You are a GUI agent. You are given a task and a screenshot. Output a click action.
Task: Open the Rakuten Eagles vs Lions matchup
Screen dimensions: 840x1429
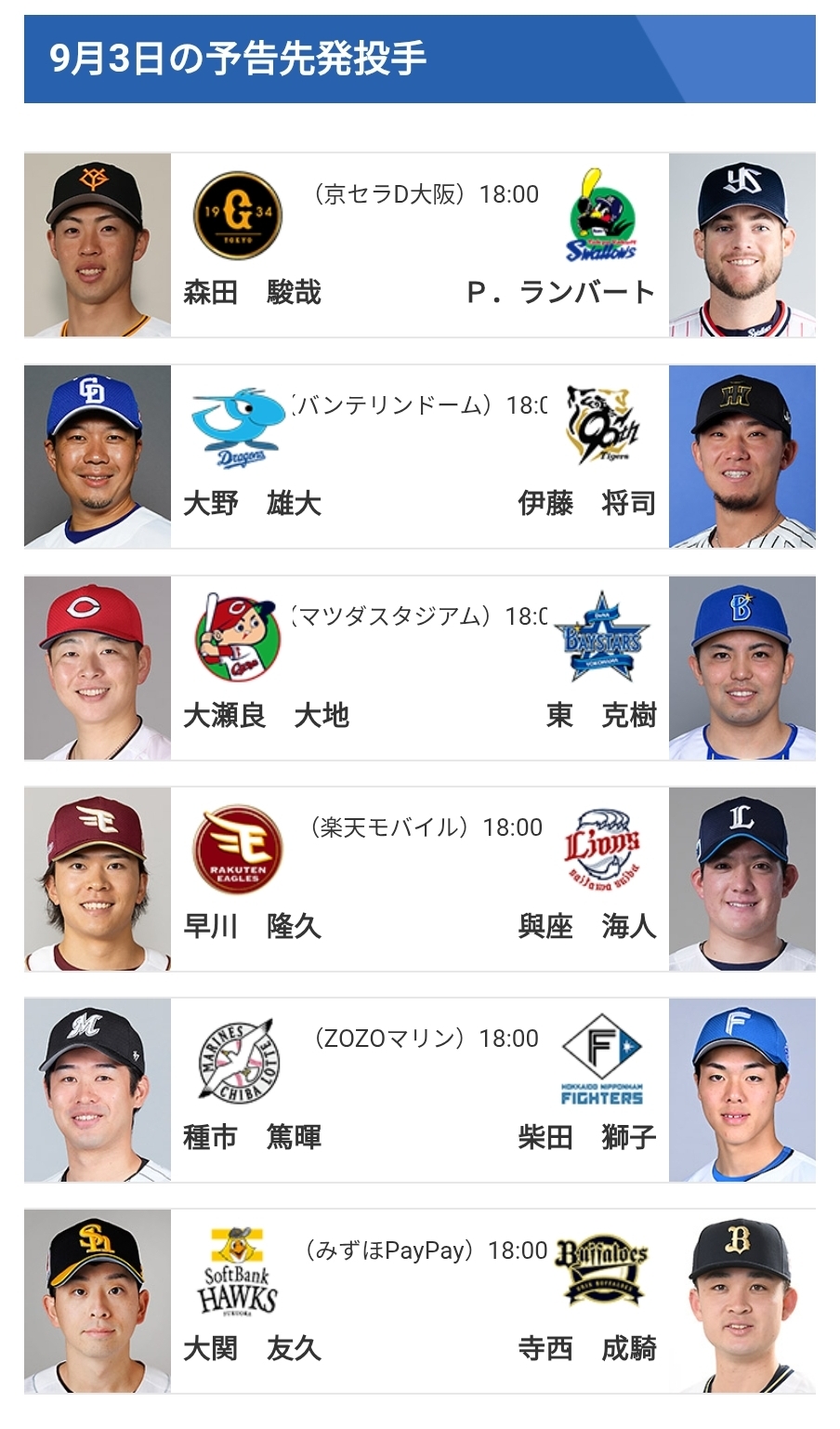coord(420,880)
